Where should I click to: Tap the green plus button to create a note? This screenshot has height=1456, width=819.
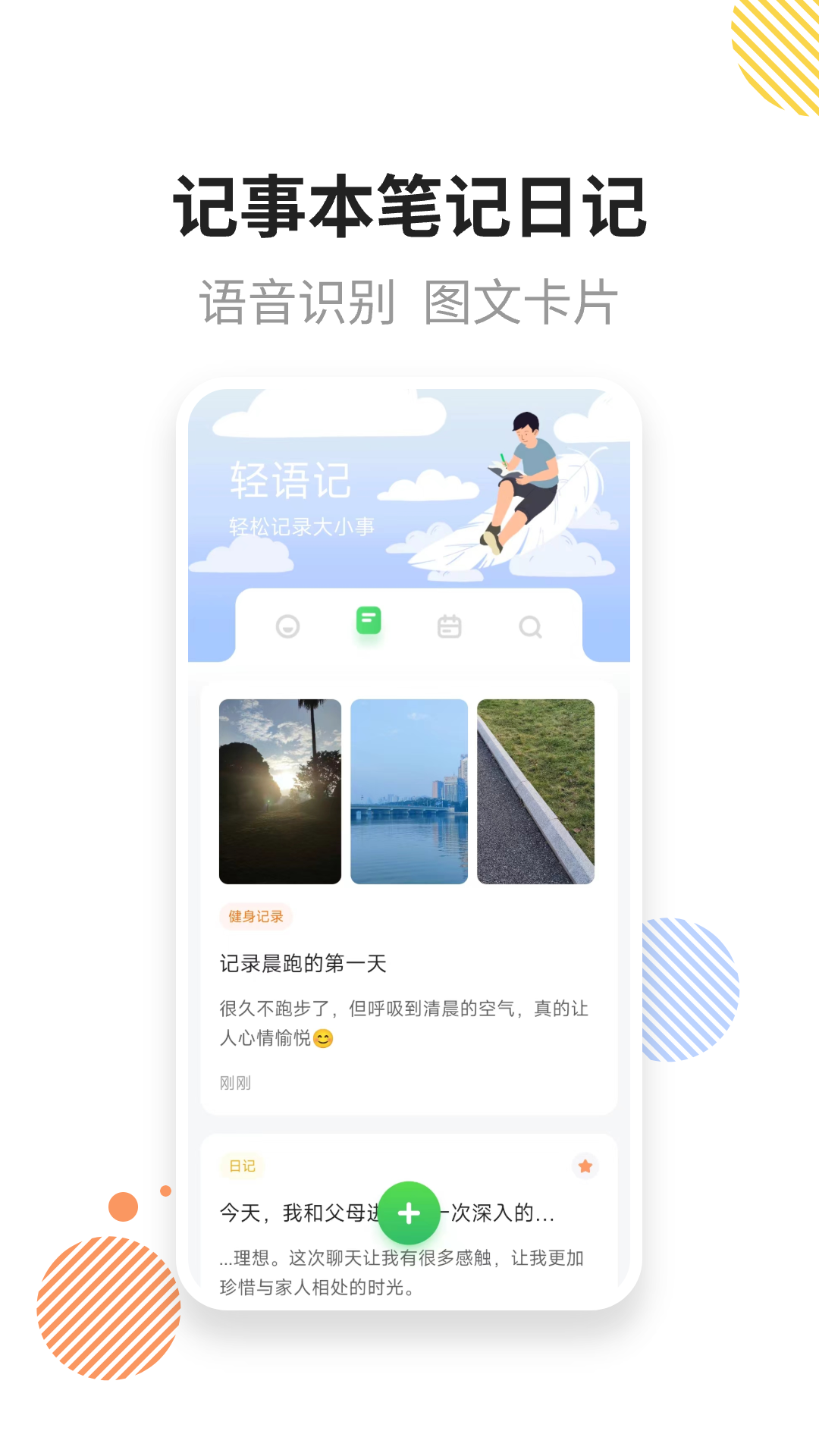click(x=409, y=1213)
